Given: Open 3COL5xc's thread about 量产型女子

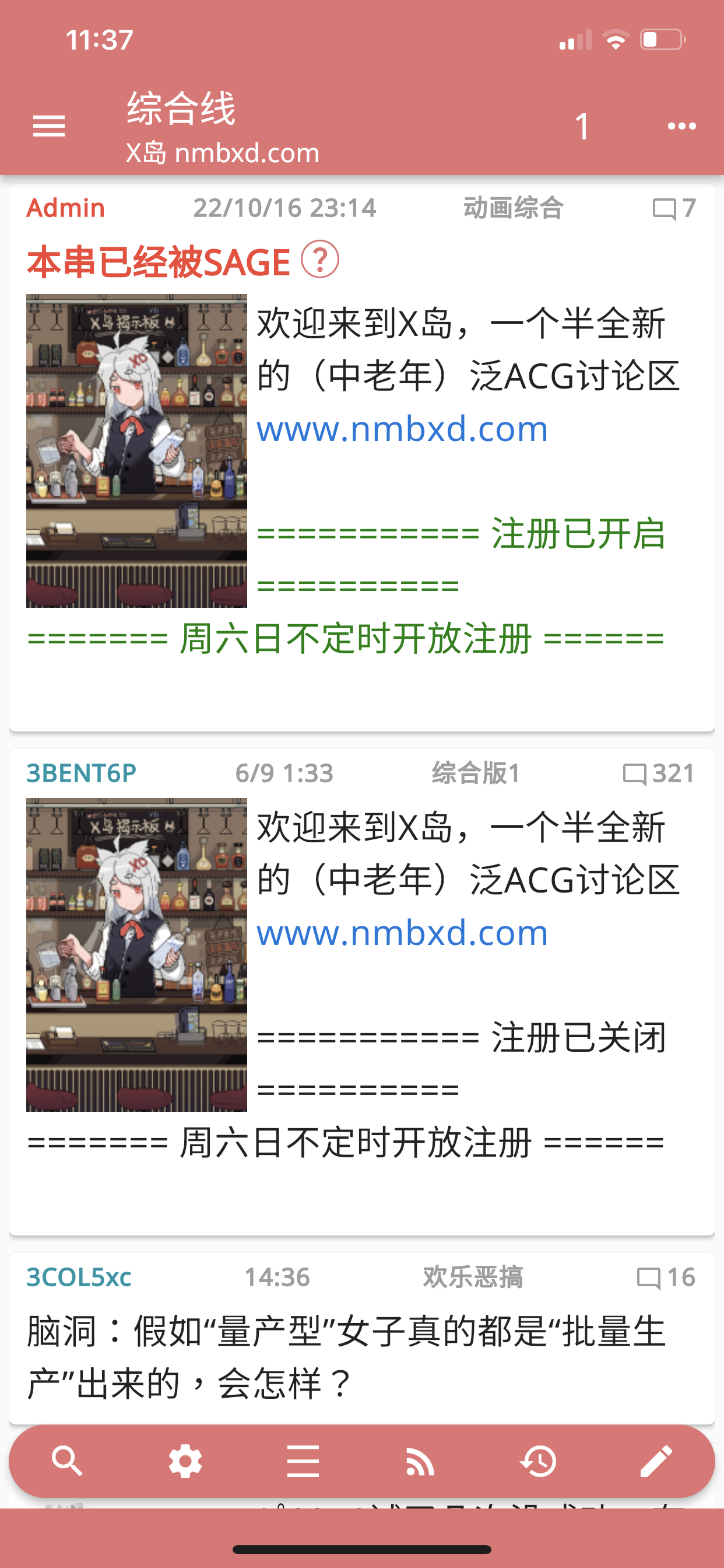Looking at the screenshot, I should [347, 1357].
